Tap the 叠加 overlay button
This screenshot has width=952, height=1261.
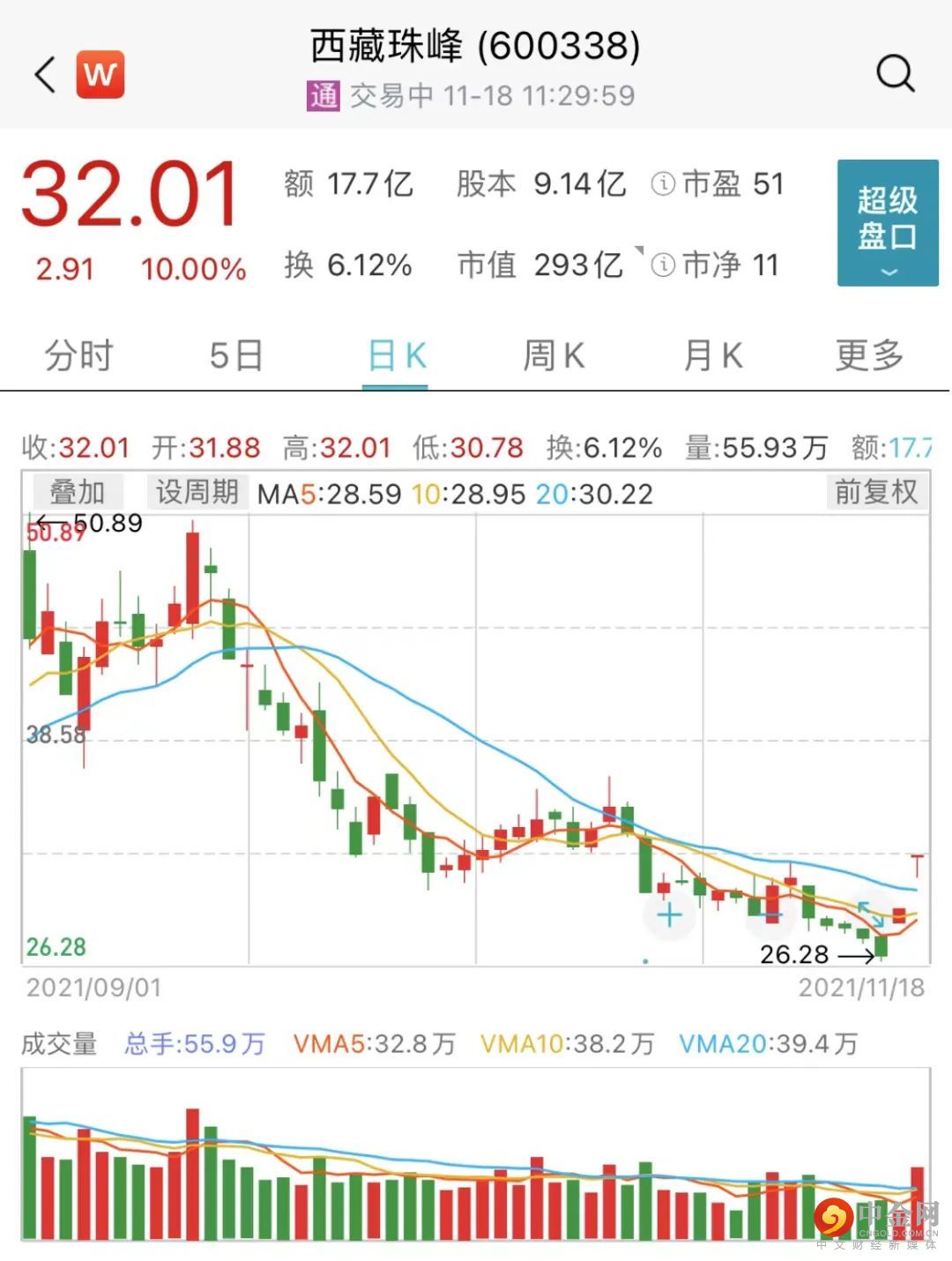(x=78, y=492)
